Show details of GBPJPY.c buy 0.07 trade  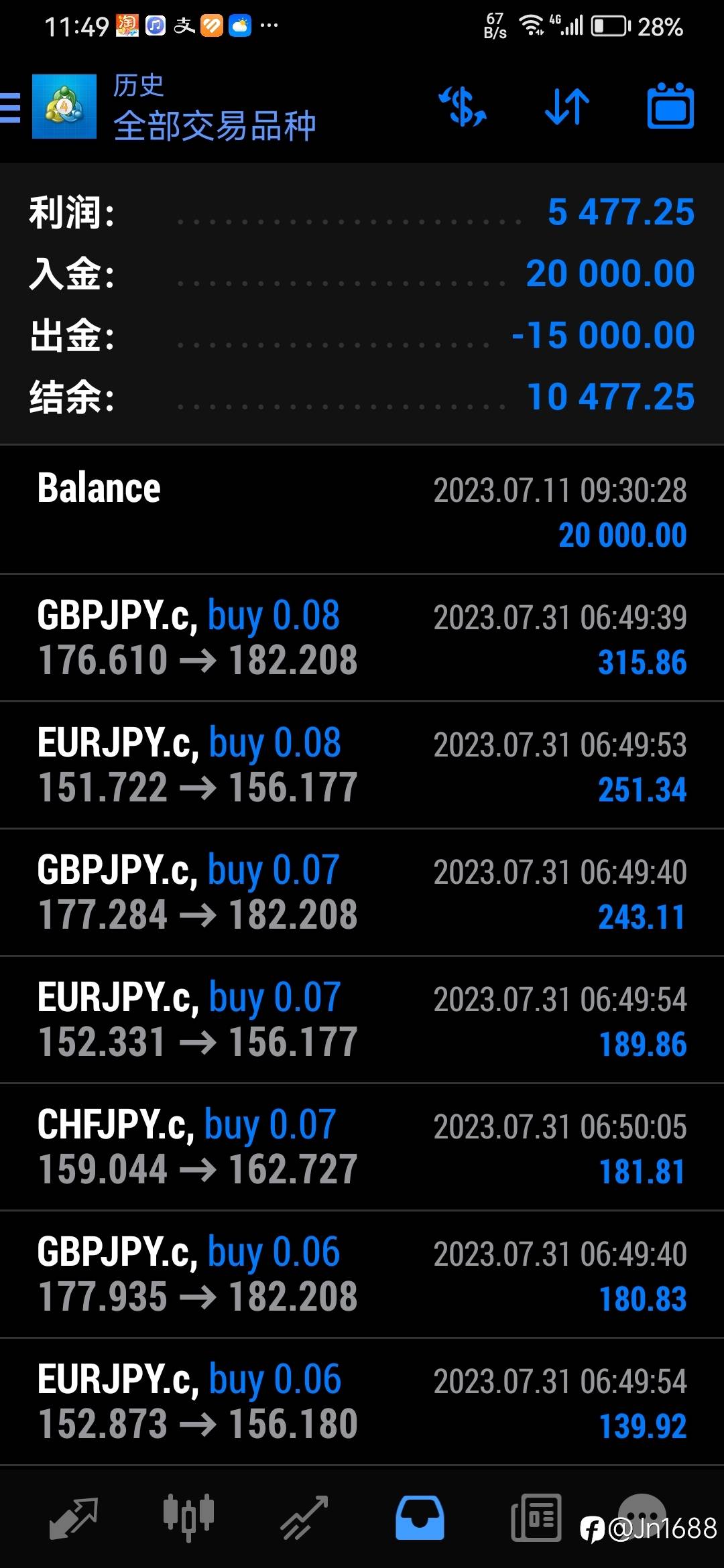click(x=362, y=892)
